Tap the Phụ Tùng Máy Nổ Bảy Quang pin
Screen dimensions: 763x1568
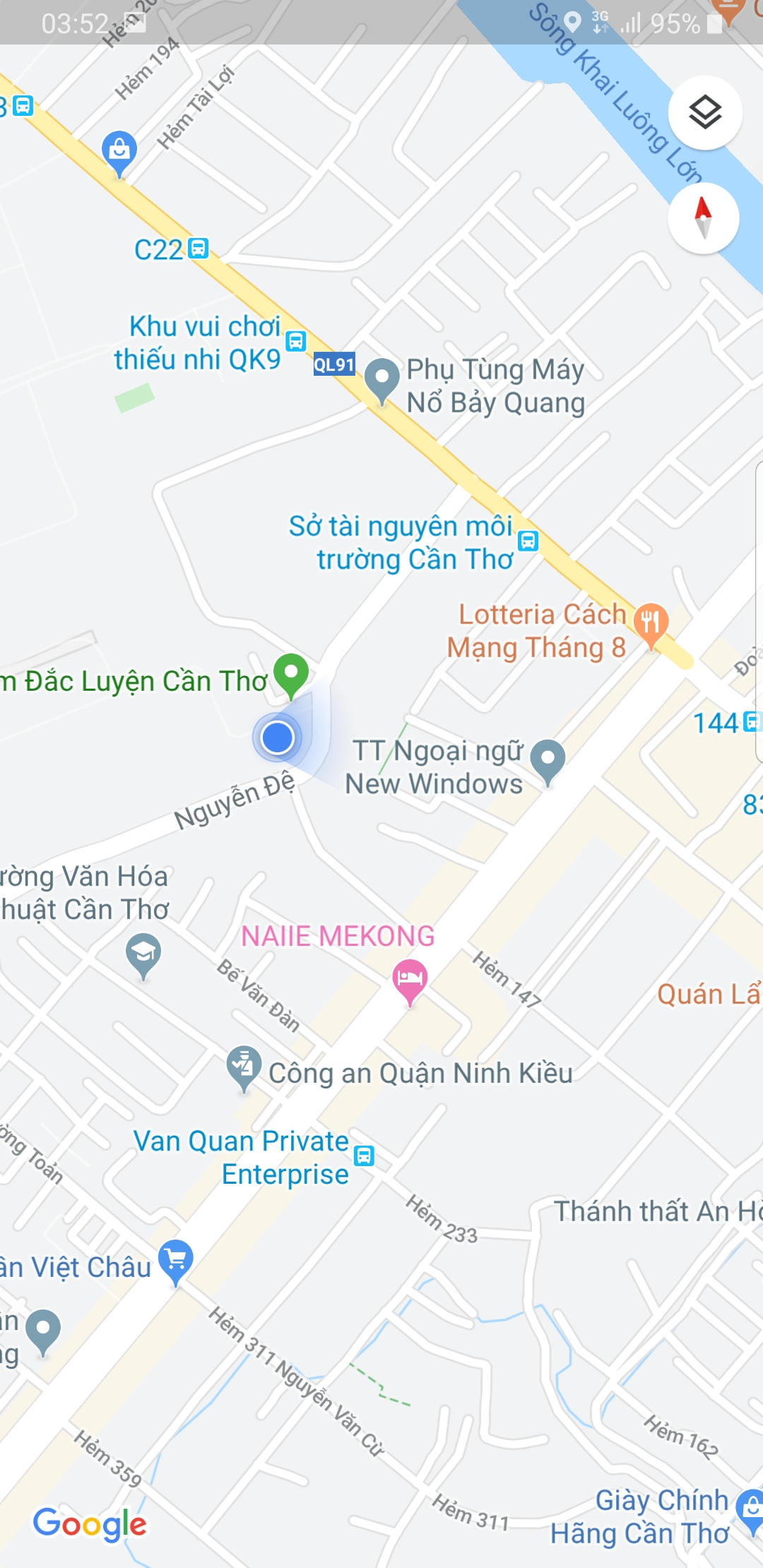click(x=382, y=379)
